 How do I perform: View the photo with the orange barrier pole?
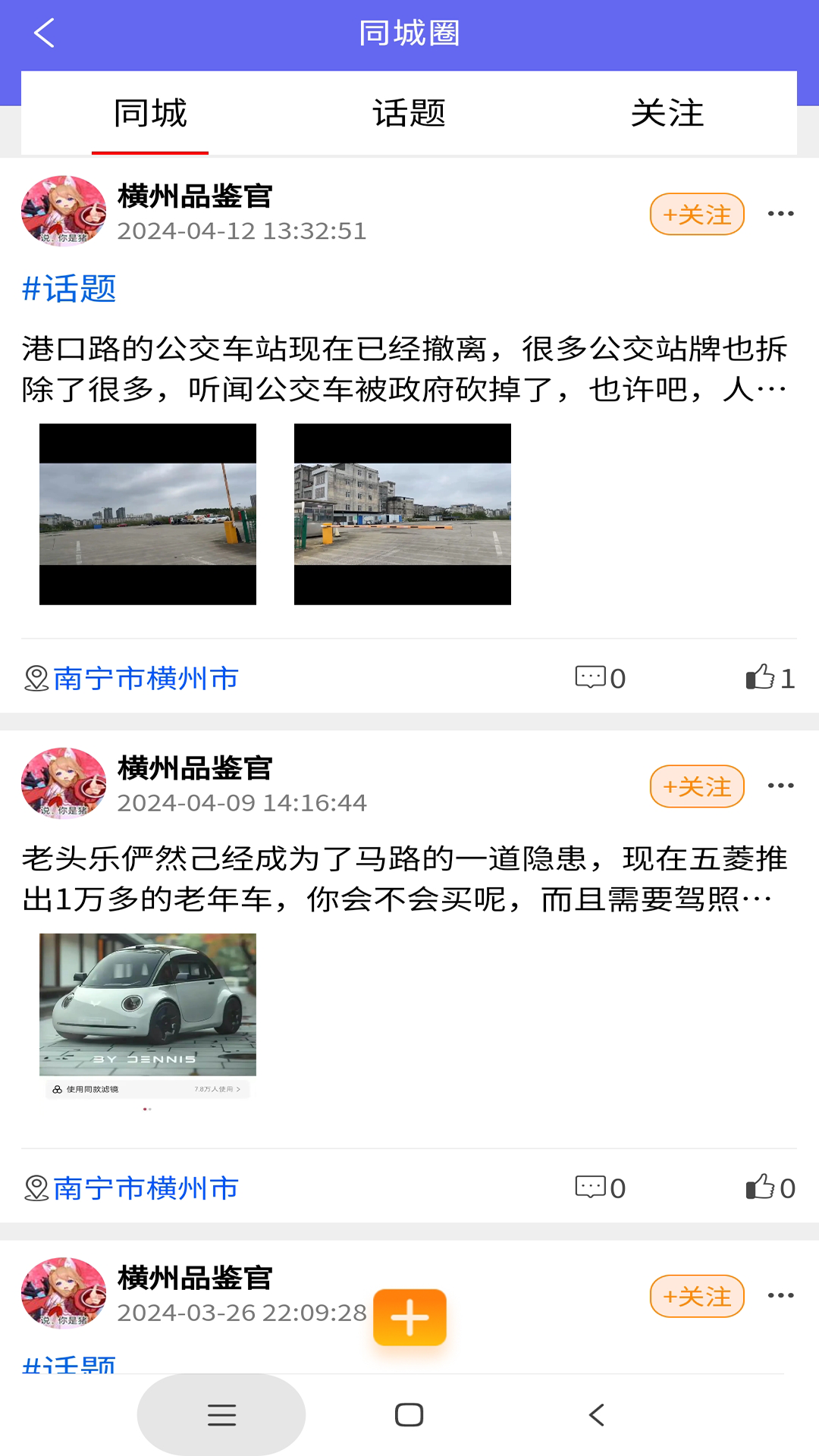[148, 514]
